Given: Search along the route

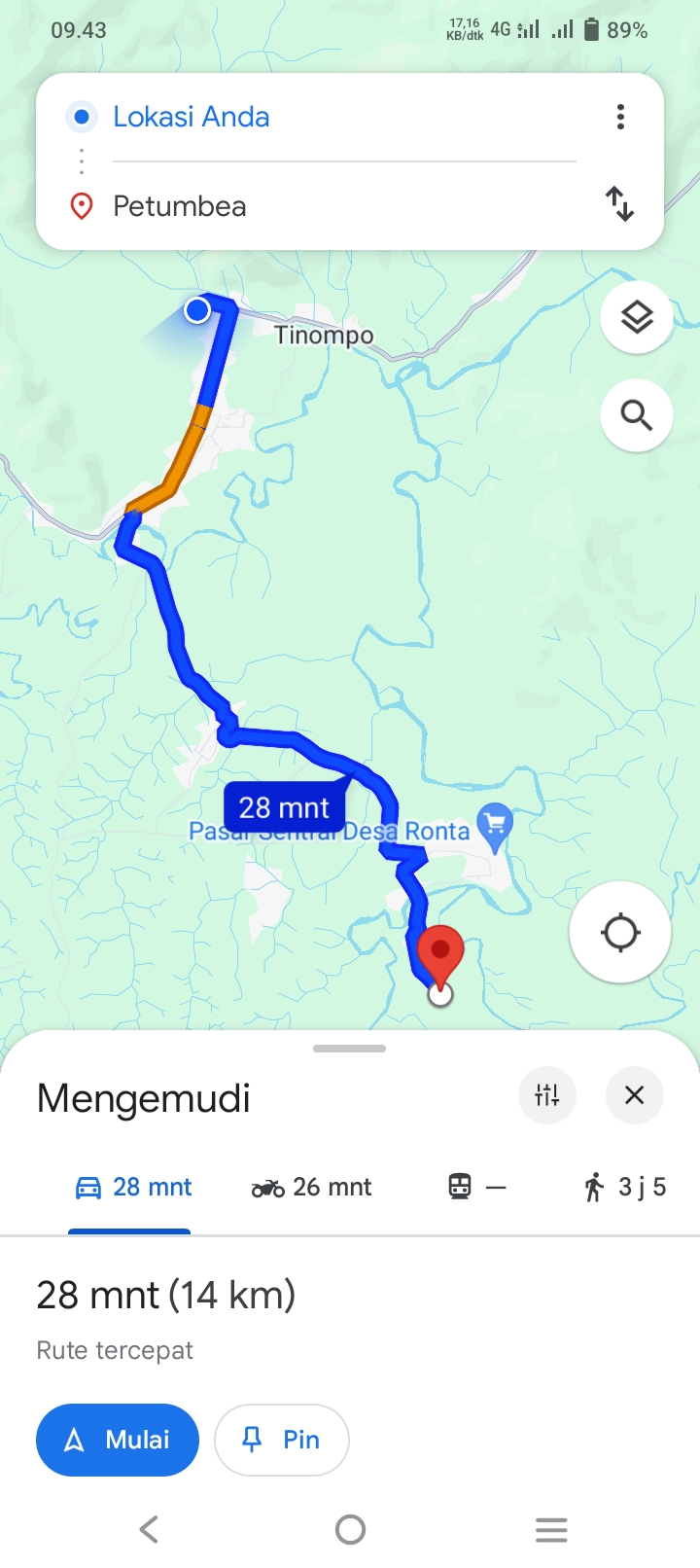Looking at the screenshot, I should (x=637, y=415).
